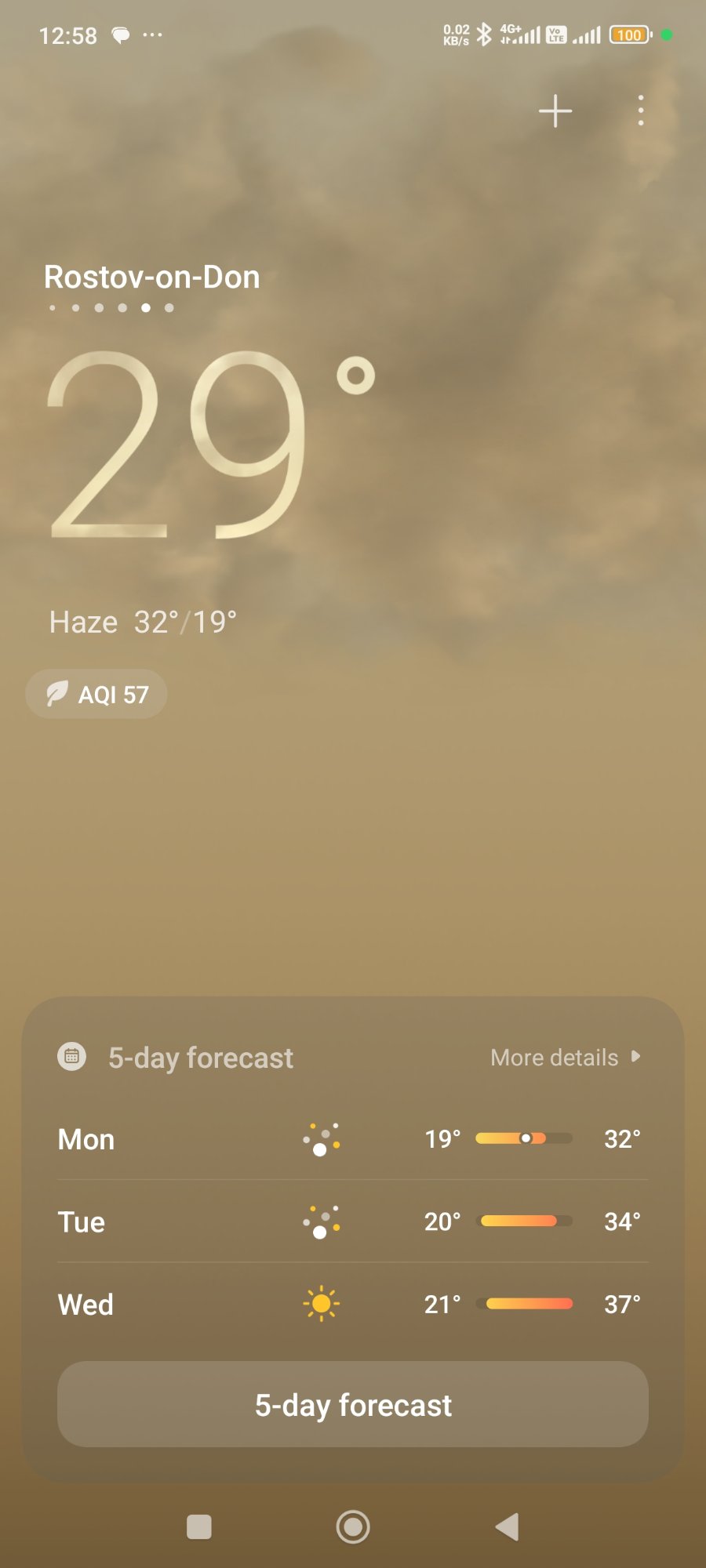
Task: Open AQI 57 air quality details
Action: pos(96,694)
